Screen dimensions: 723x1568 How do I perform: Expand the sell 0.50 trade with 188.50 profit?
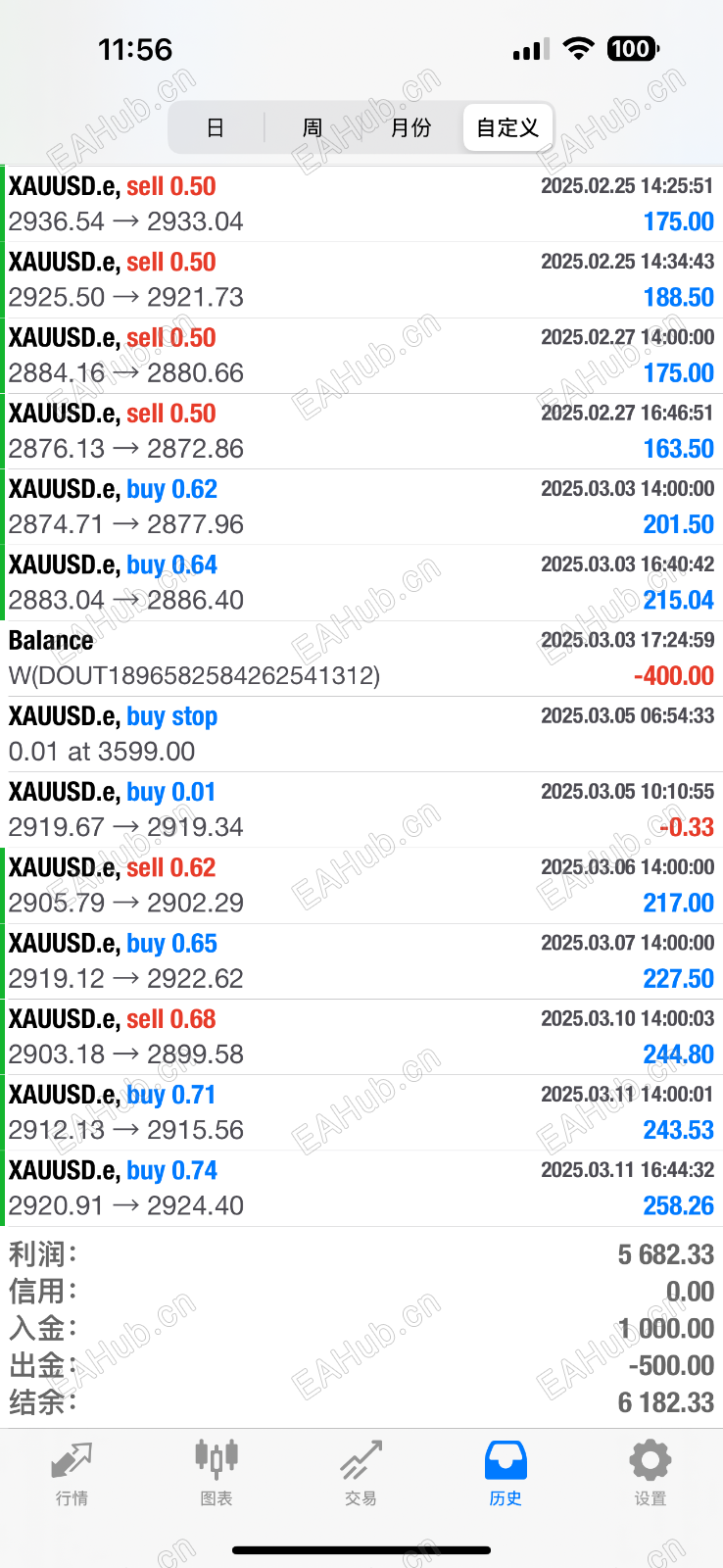361,279
